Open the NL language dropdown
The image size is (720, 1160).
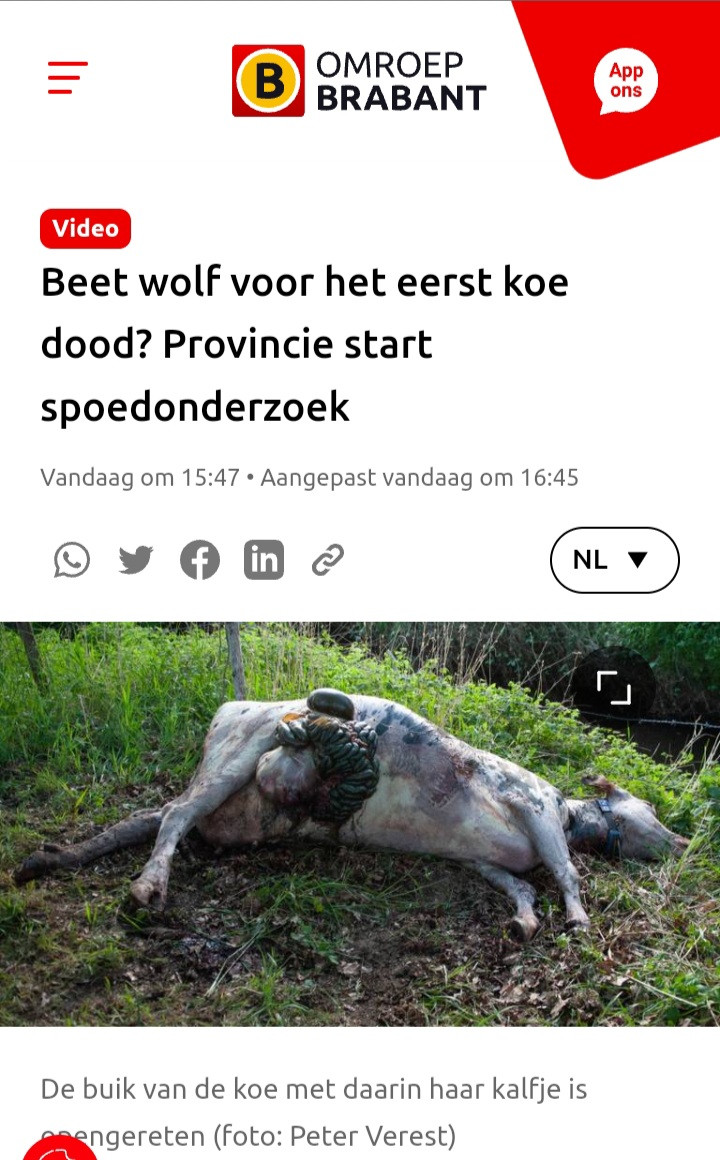point(614,560)
